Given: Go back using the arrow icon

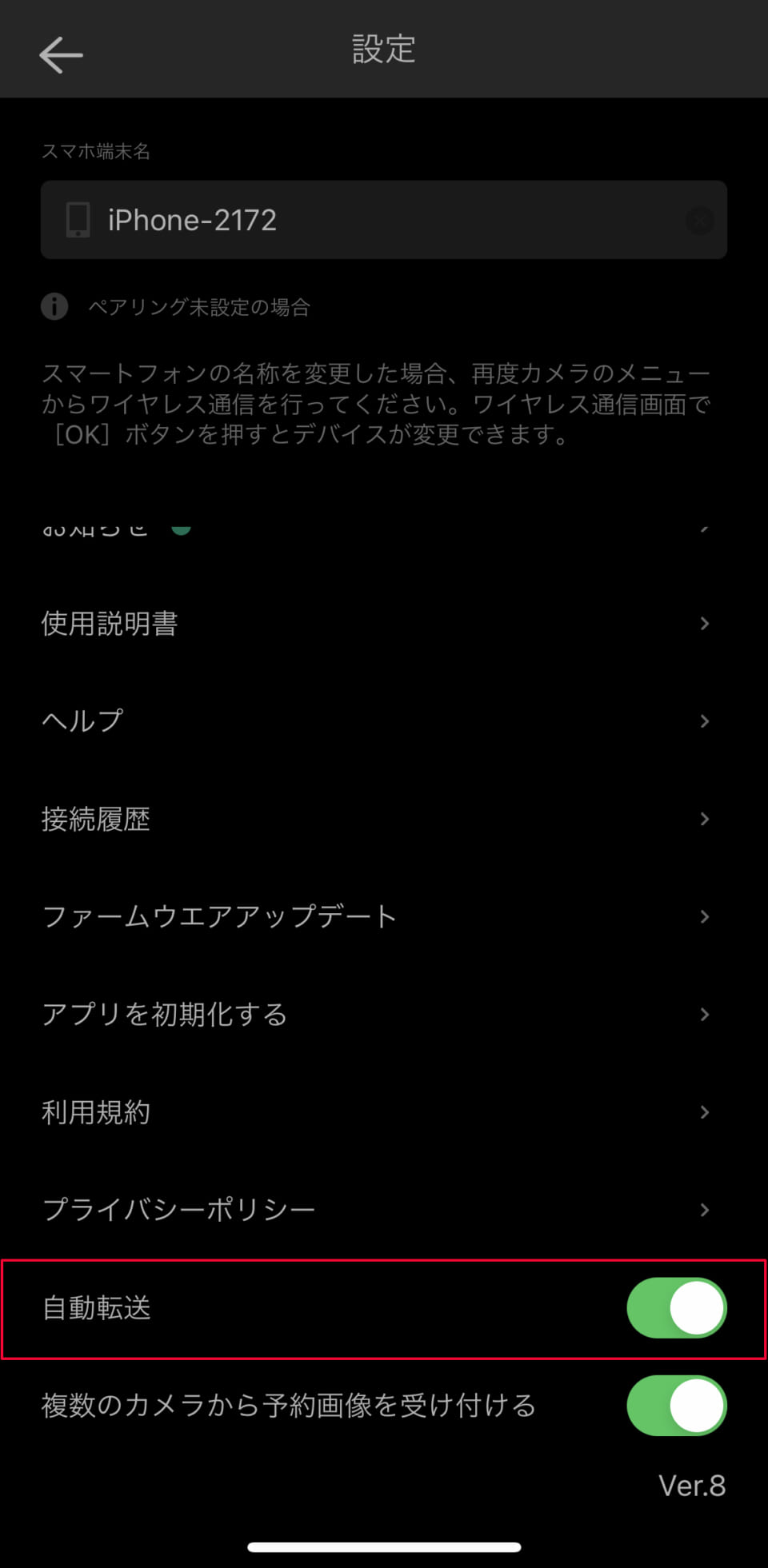Looking at the screenshot, I should coord(61,55).
